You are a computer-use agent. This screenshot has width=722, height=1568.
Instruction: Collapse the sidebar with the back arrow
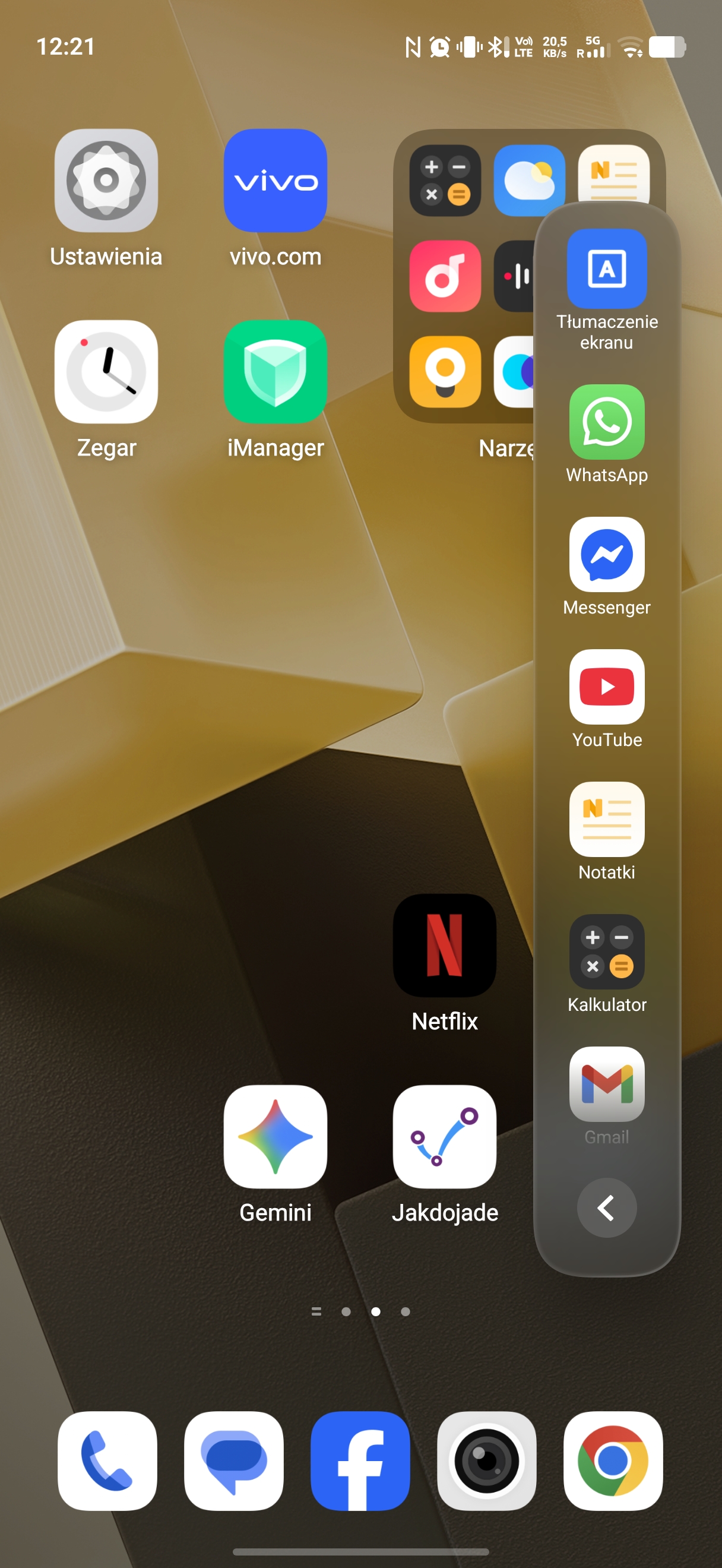(x=606, y=1207)
